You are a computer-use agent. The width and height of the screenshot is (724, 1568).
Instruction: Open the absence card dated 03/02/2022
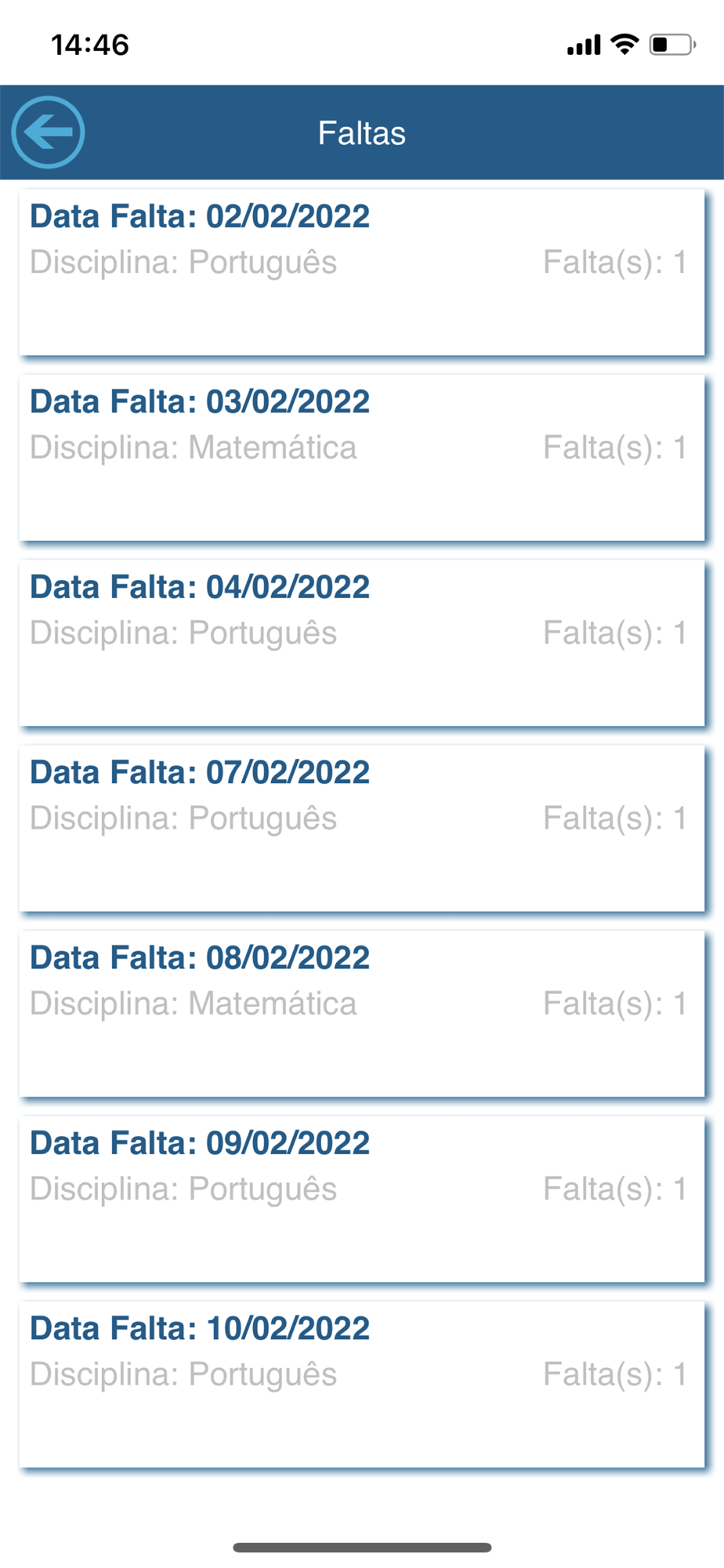pyautogui.click(x=362, y=458)
